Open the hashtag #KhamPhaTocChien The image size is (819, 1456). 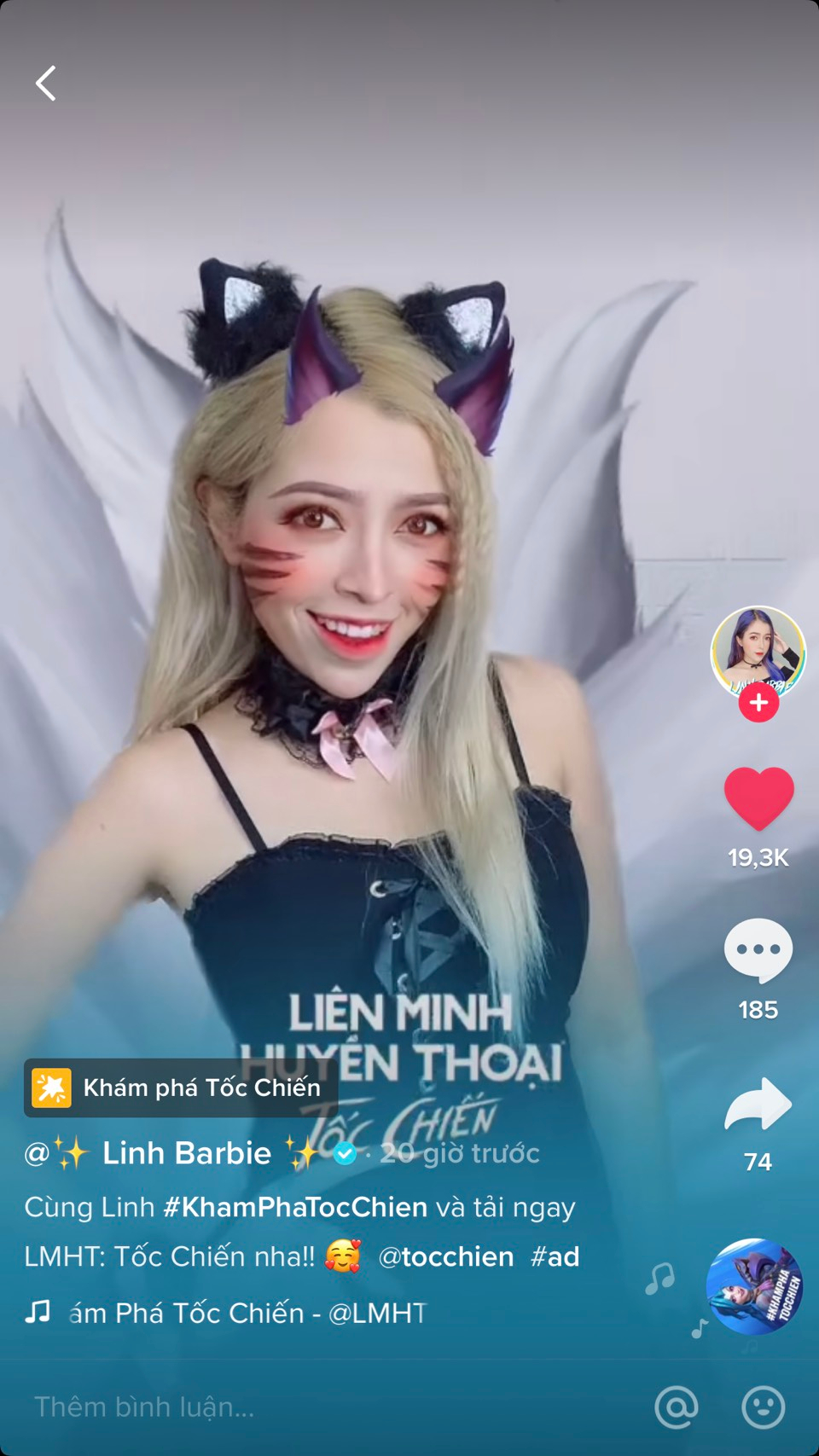[x=293, y=1207]
